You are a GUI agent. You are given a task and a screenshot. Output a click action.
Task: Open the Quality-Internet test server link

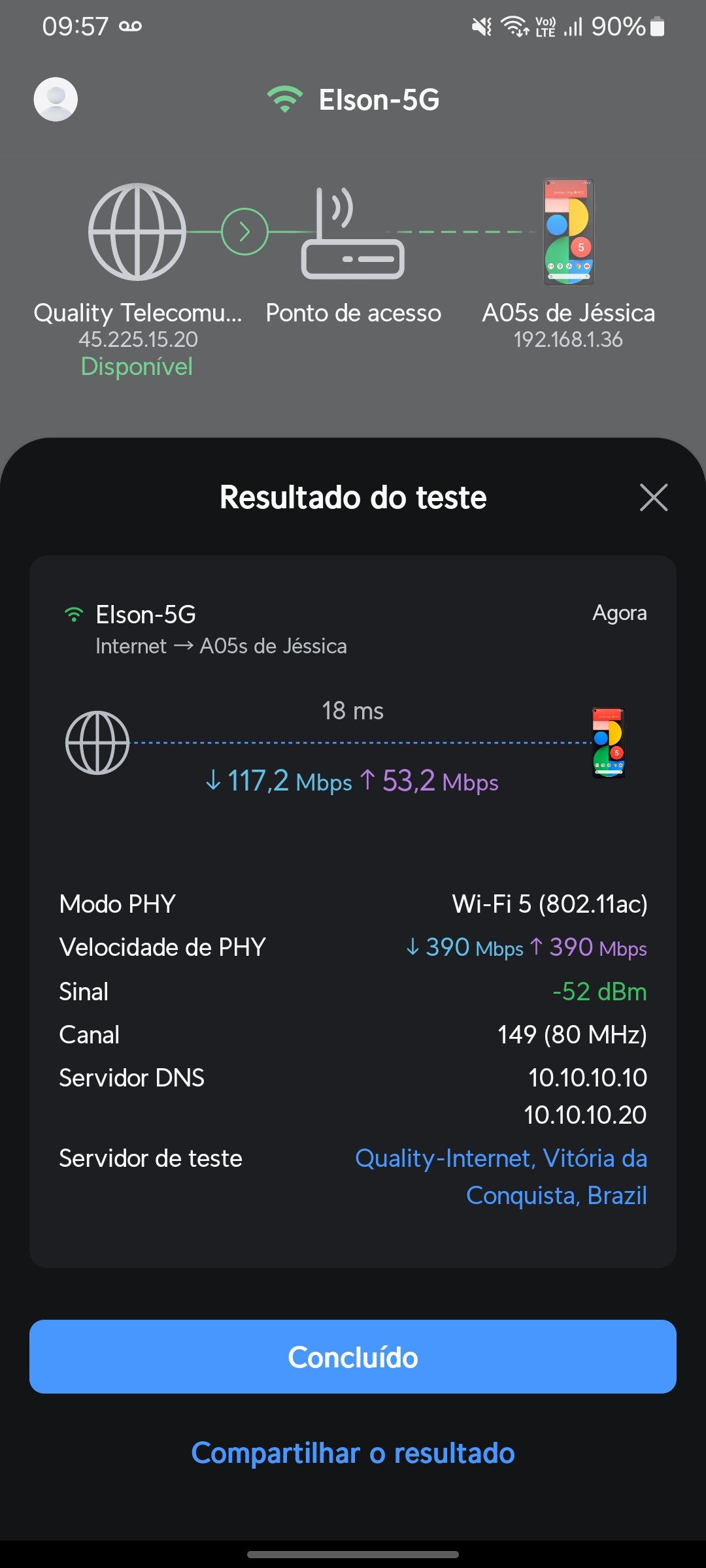501,1176
